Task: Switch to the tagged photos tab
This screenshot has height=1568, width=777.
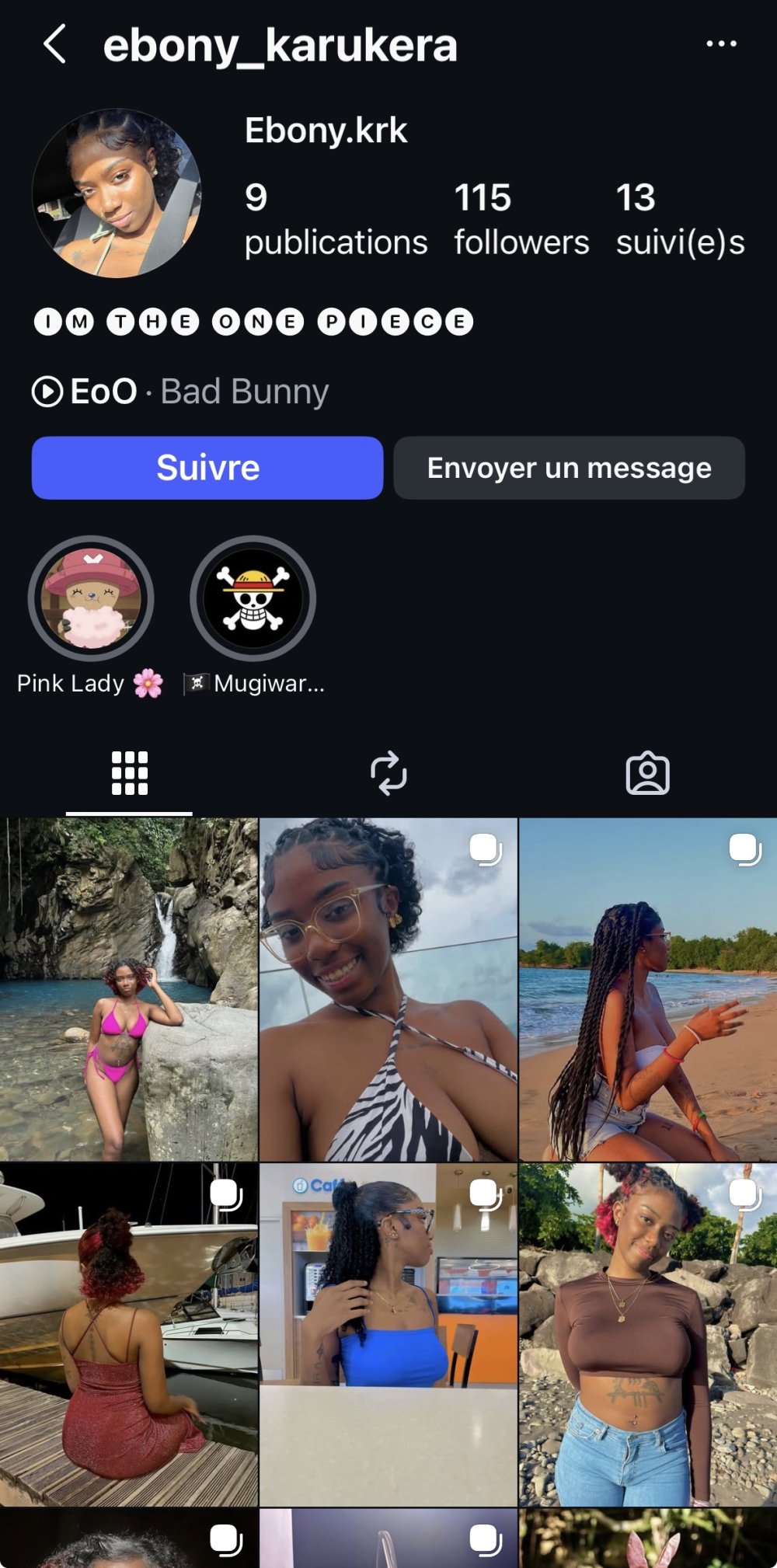Action: tap(647, 773)
